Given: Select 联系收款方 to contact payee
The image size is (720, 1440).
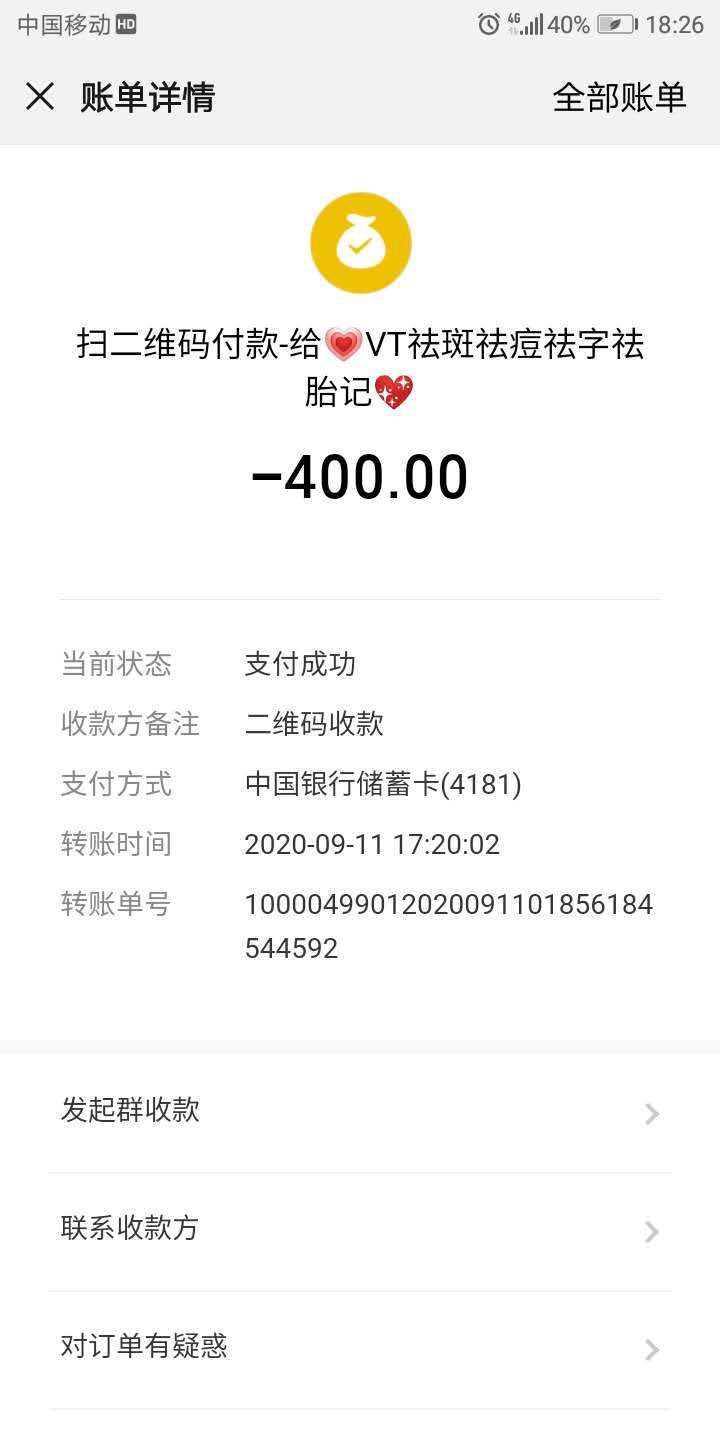Looking at the screenshot, I should pyautogui.click(x=360, y=1229).
